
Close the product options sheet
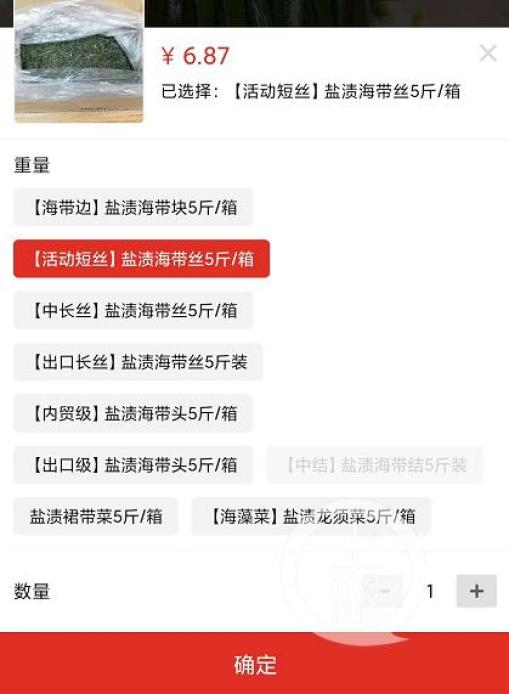click(488, 53)
